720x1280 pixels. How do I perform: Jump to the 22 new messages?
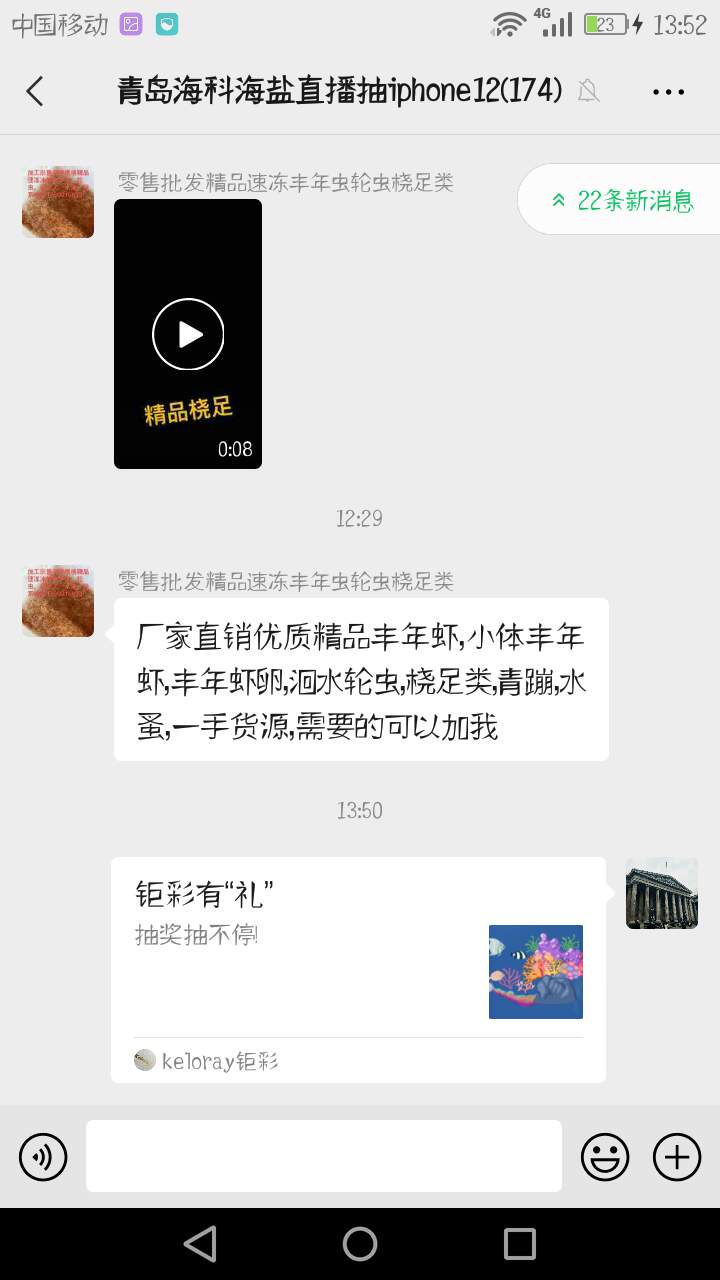622,200
